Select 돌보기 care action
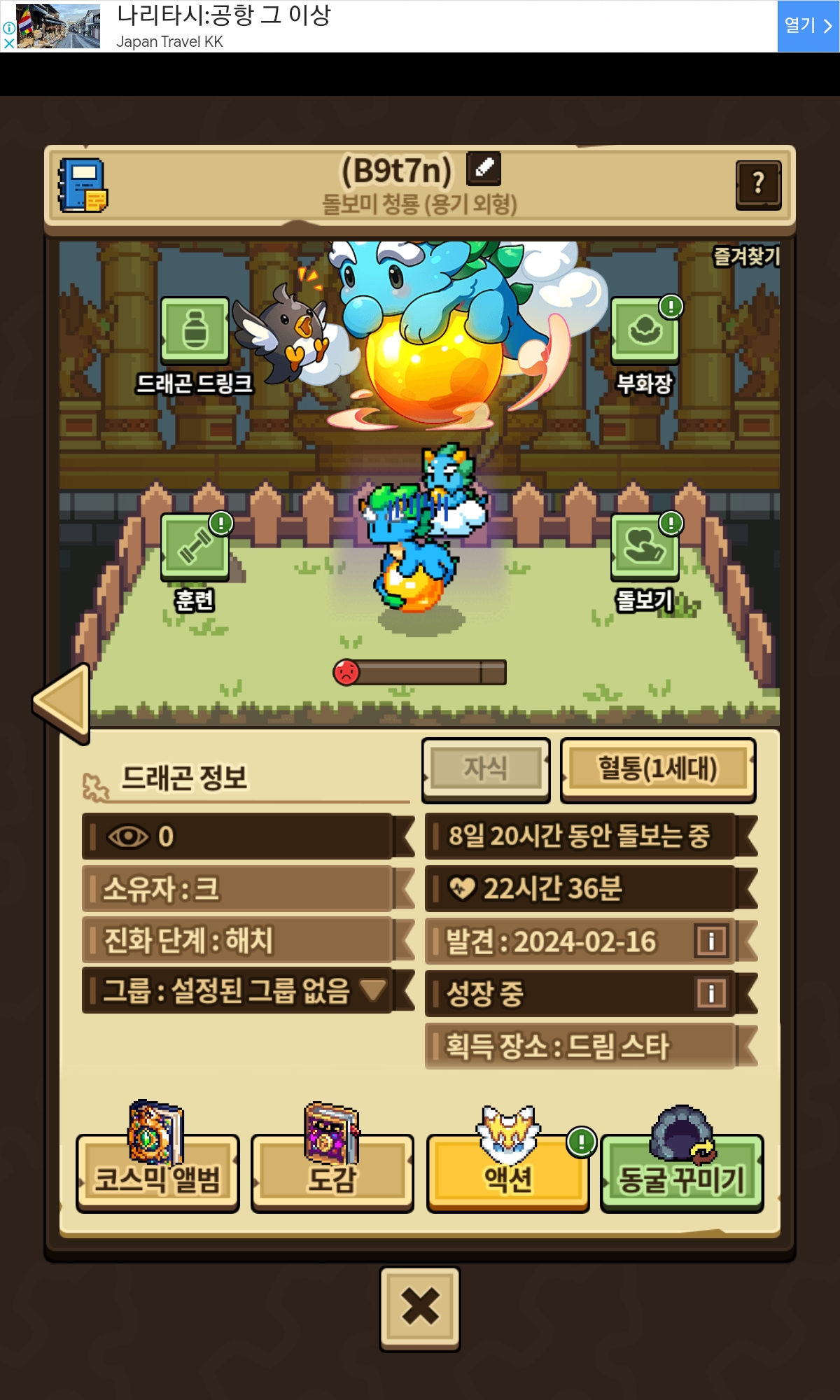 coord(644,547)
